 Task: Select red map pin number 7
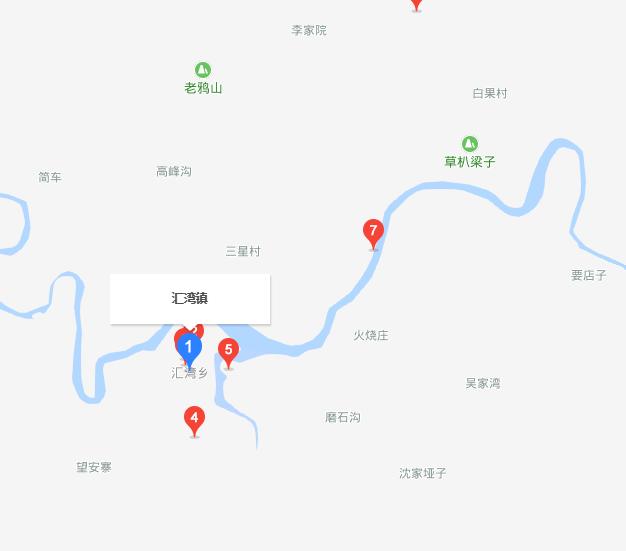(373, 233)
